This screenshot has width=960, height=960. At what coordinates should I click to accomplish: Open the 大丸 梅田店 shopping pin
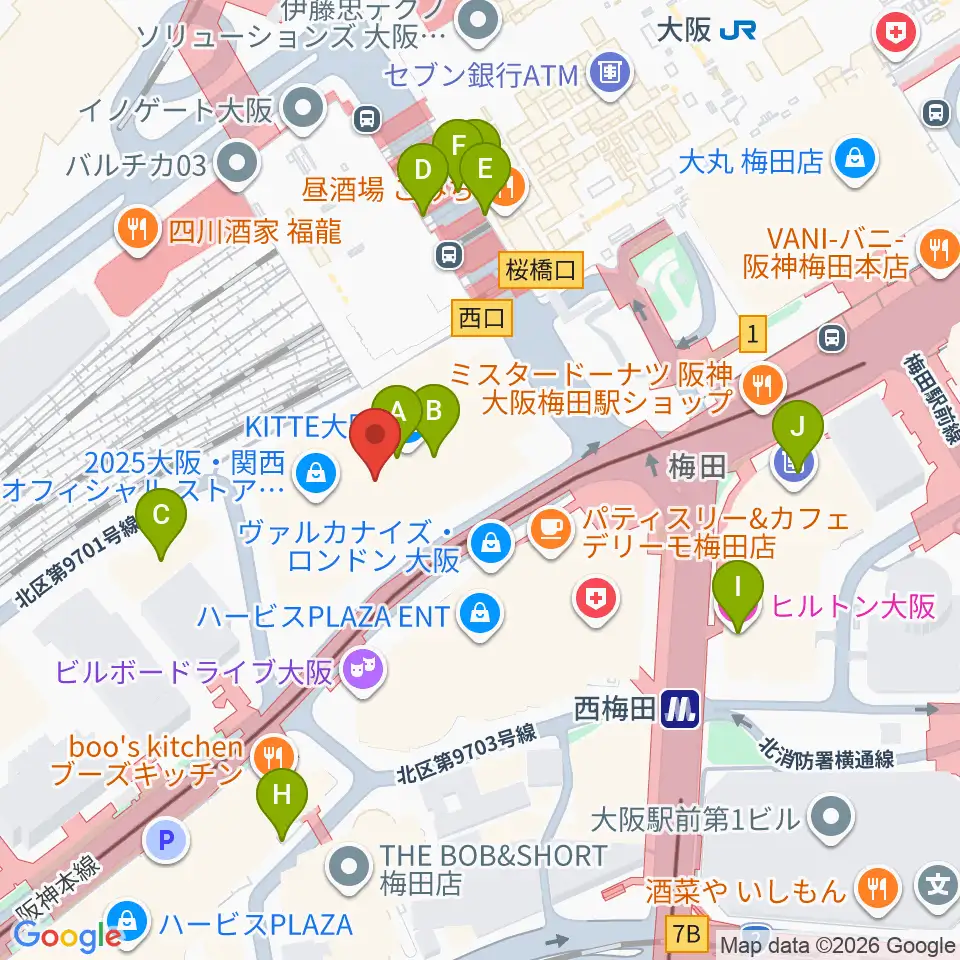click(x=856, y=161)
